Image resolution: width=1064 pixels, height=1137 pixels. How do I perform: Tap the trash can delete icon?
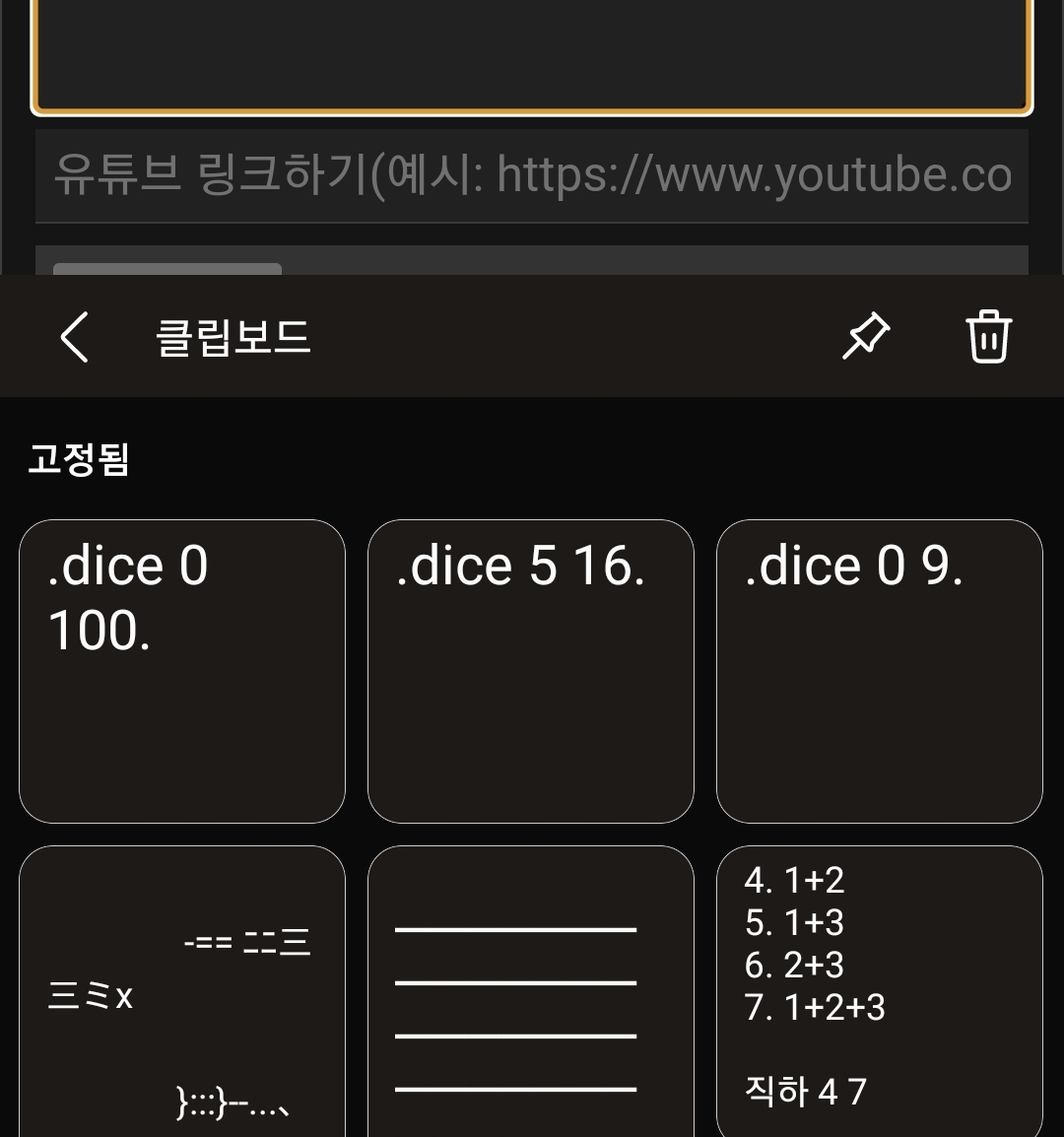988,337
